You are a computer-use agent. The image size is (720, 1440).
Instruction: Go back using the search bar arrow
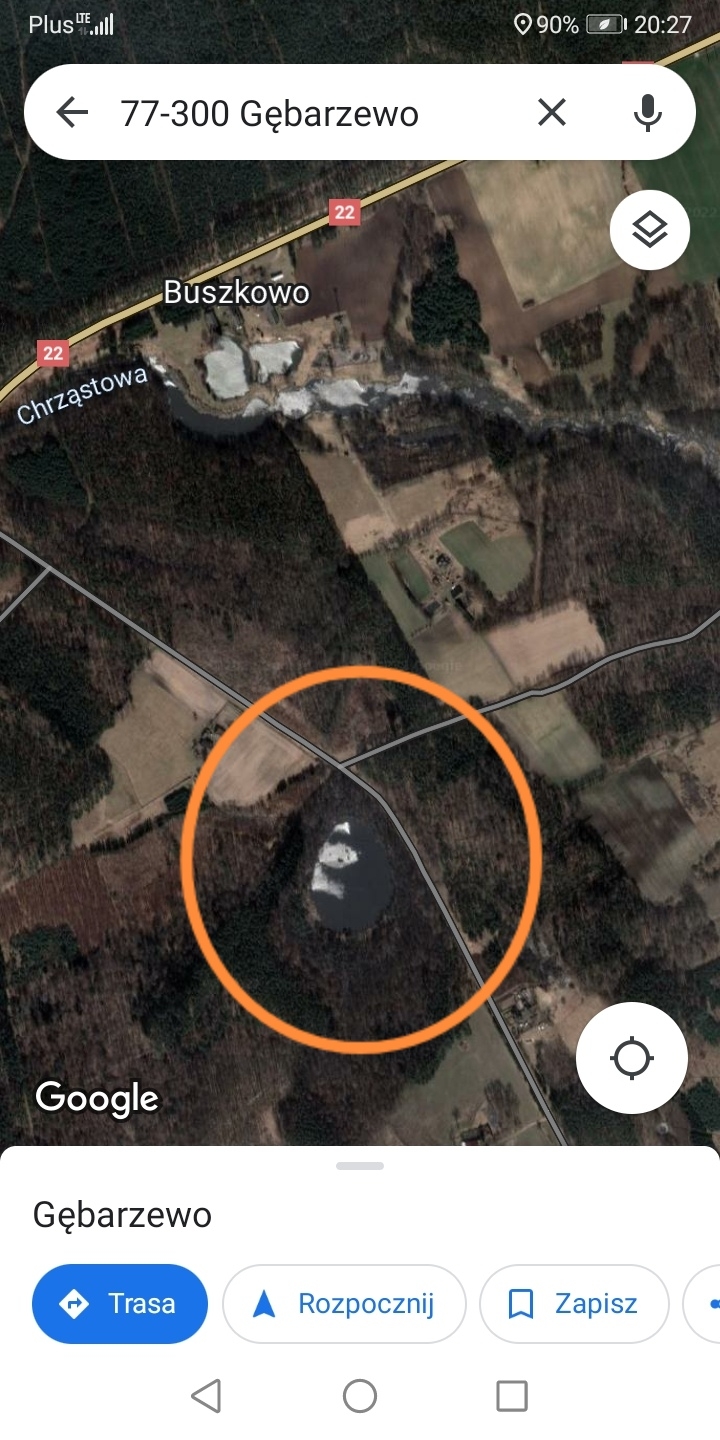point(72,113)
